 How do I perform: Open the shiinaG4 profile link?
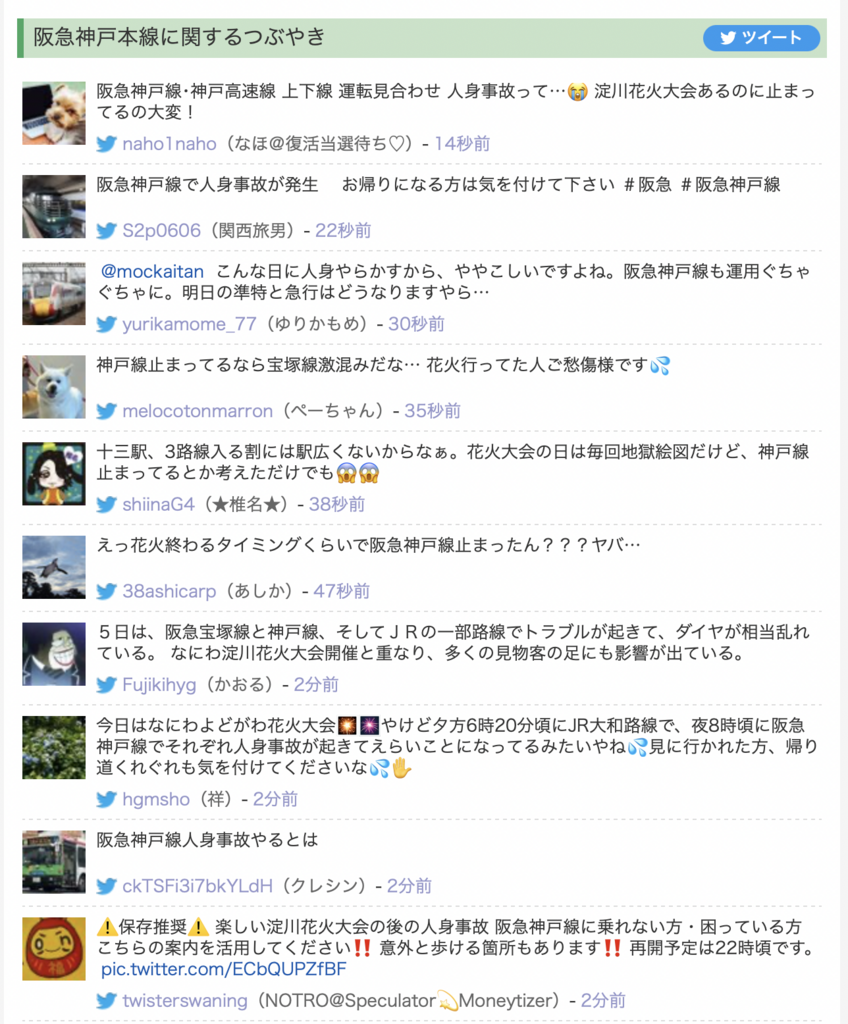pos(158,504)
